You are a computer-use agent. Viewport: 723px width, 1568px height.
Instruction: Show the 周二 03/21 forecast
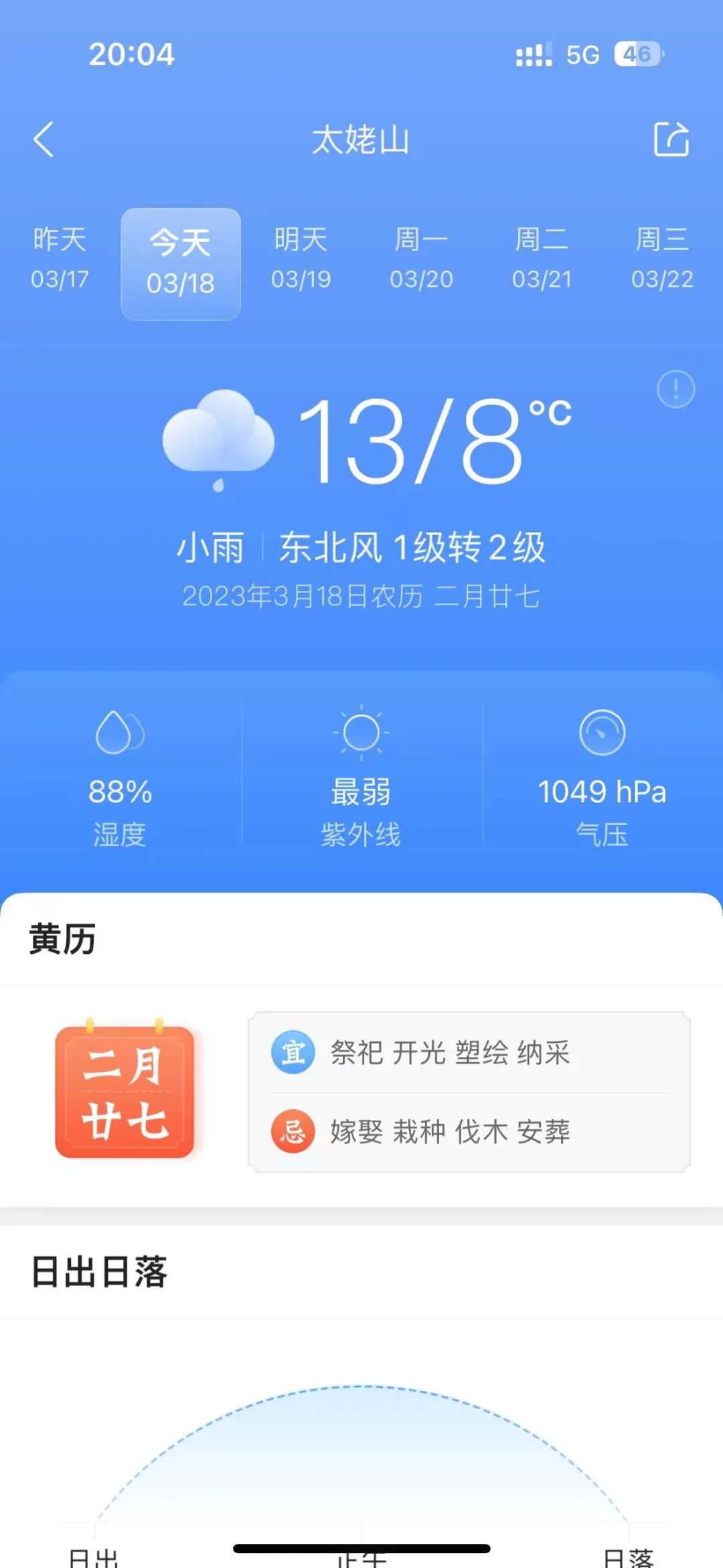click(x=542, y=259)
